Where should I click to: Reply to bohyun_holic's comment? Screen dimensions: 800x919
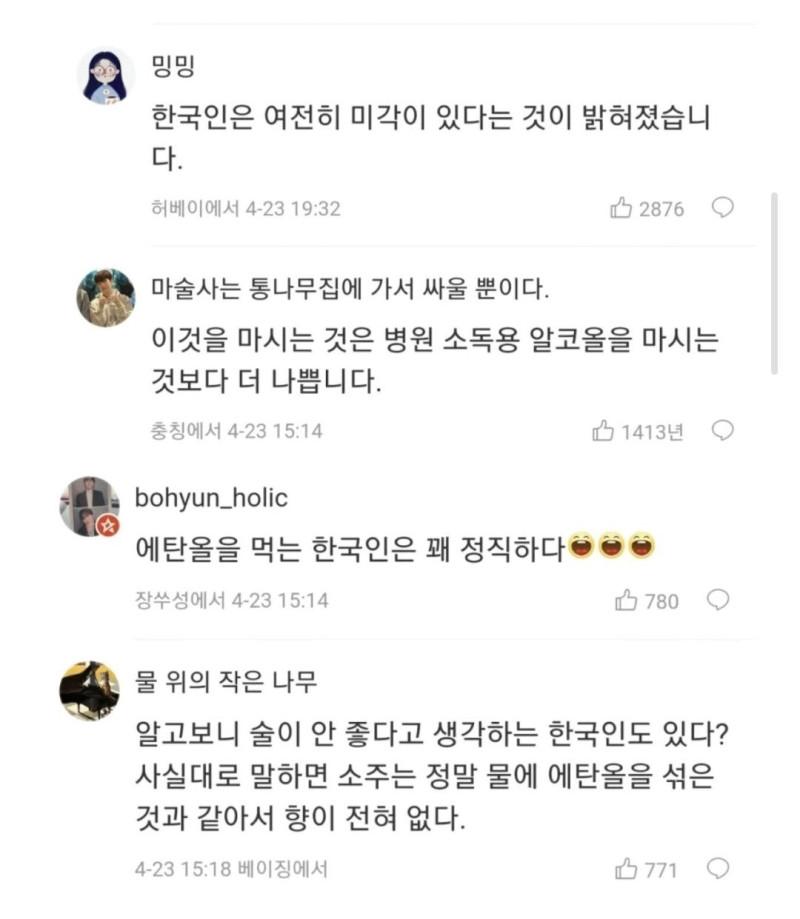pyautogui.click(x=718, y=600)
